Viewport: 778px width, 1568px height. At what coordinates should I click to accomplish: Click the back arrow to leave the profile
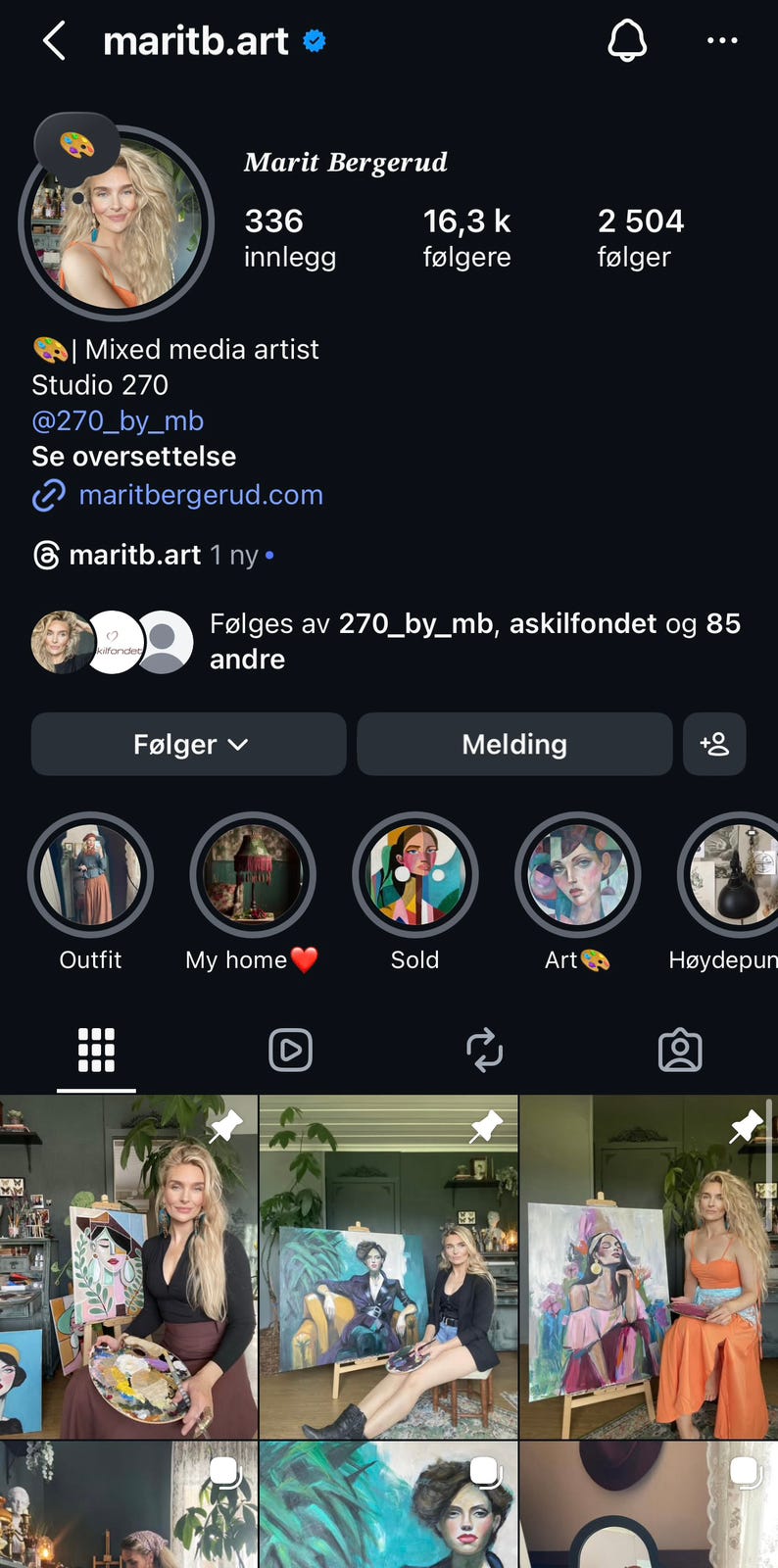pos(54,41)
